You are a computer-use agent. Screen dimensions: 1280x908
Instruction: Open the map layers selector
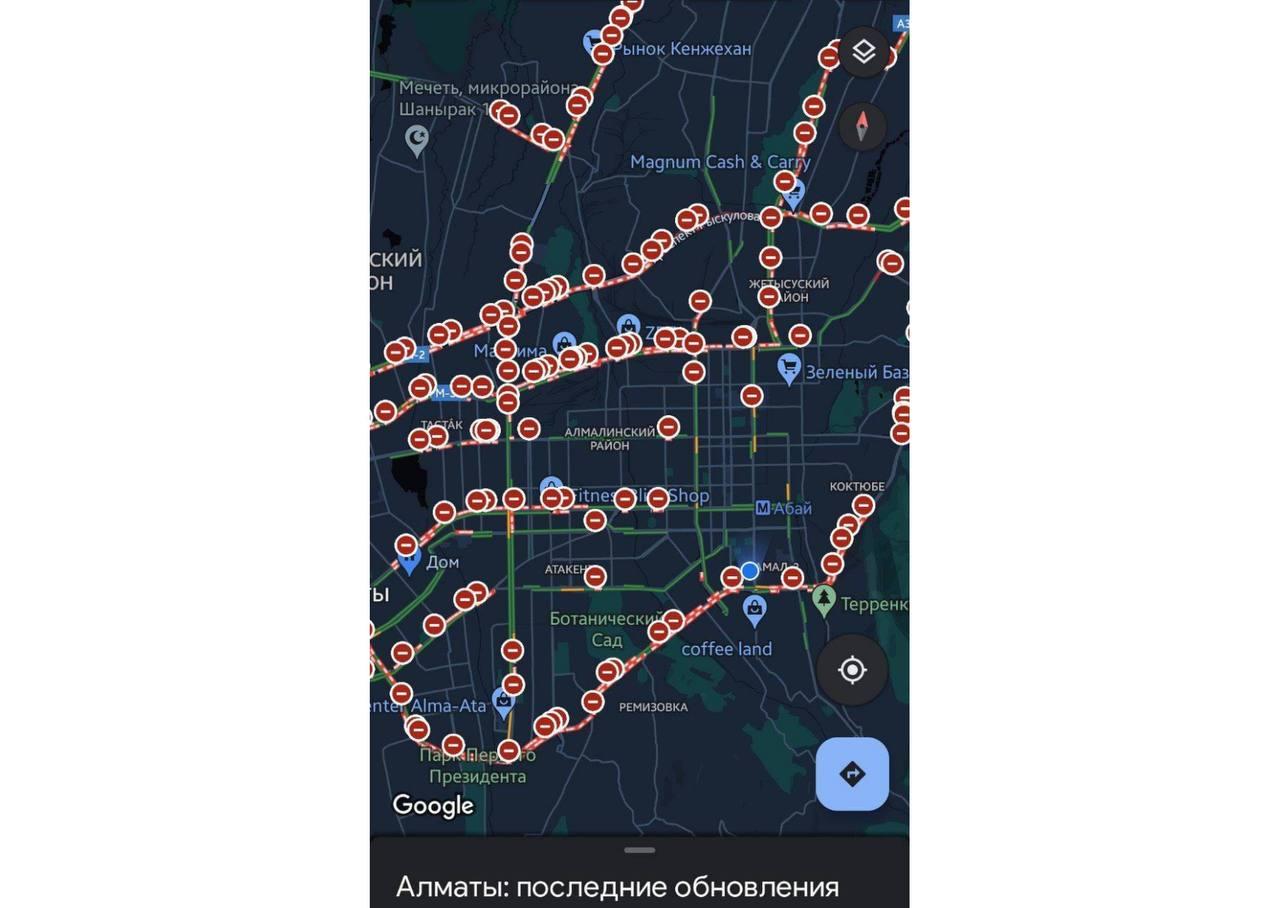(864, 52)
